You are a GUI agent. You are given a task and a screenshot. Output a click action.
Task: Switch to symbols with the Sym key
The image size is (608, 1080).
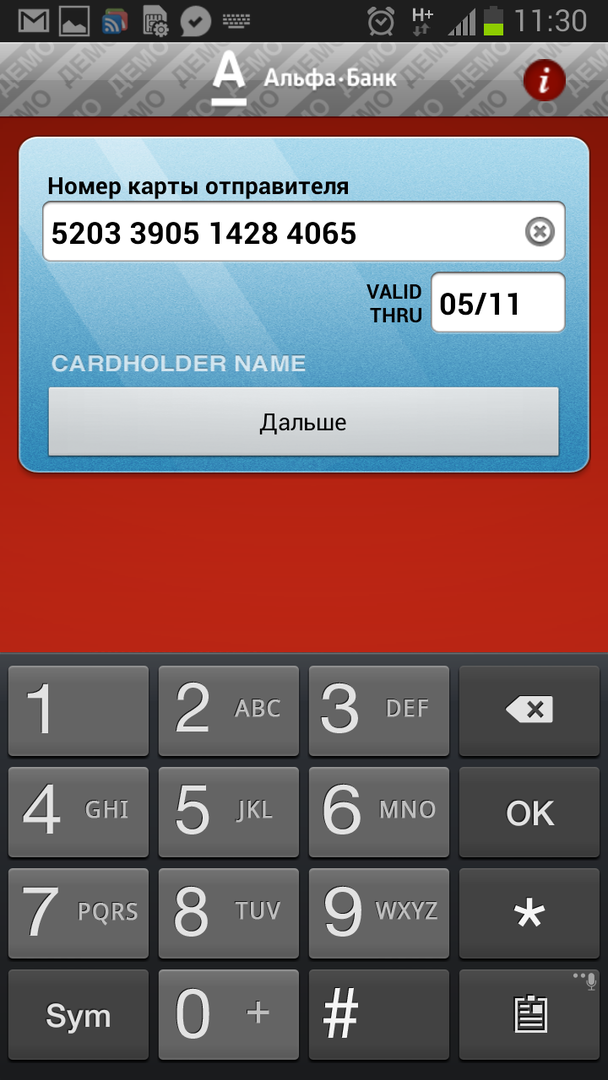click(x=78, y=1015)
